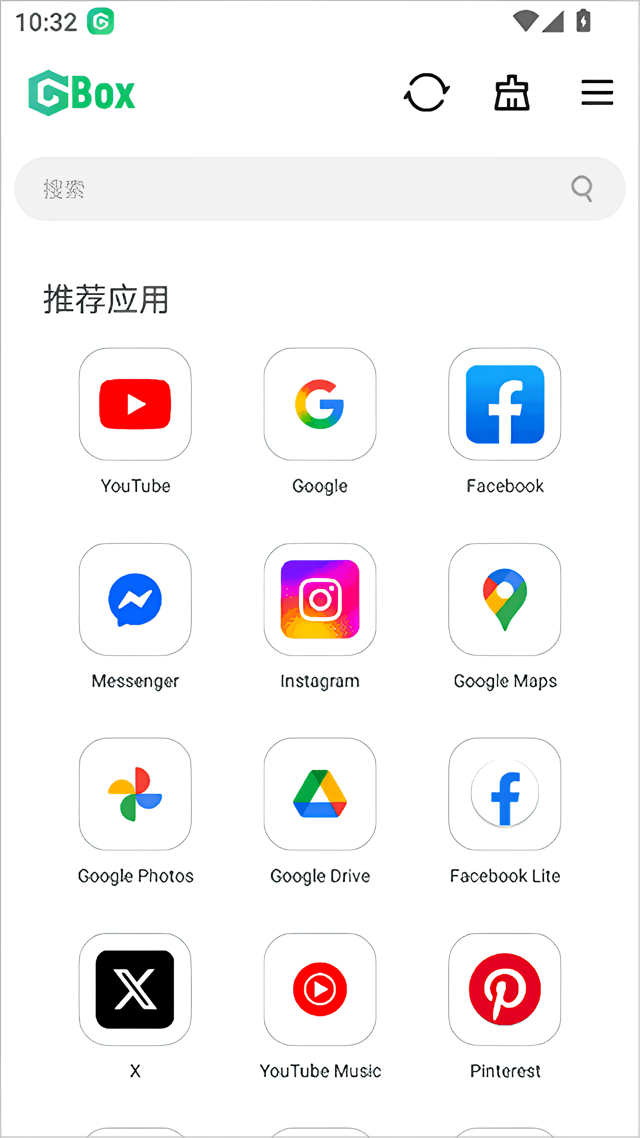
Task: Open Instagram
Action: coord(320,599)
